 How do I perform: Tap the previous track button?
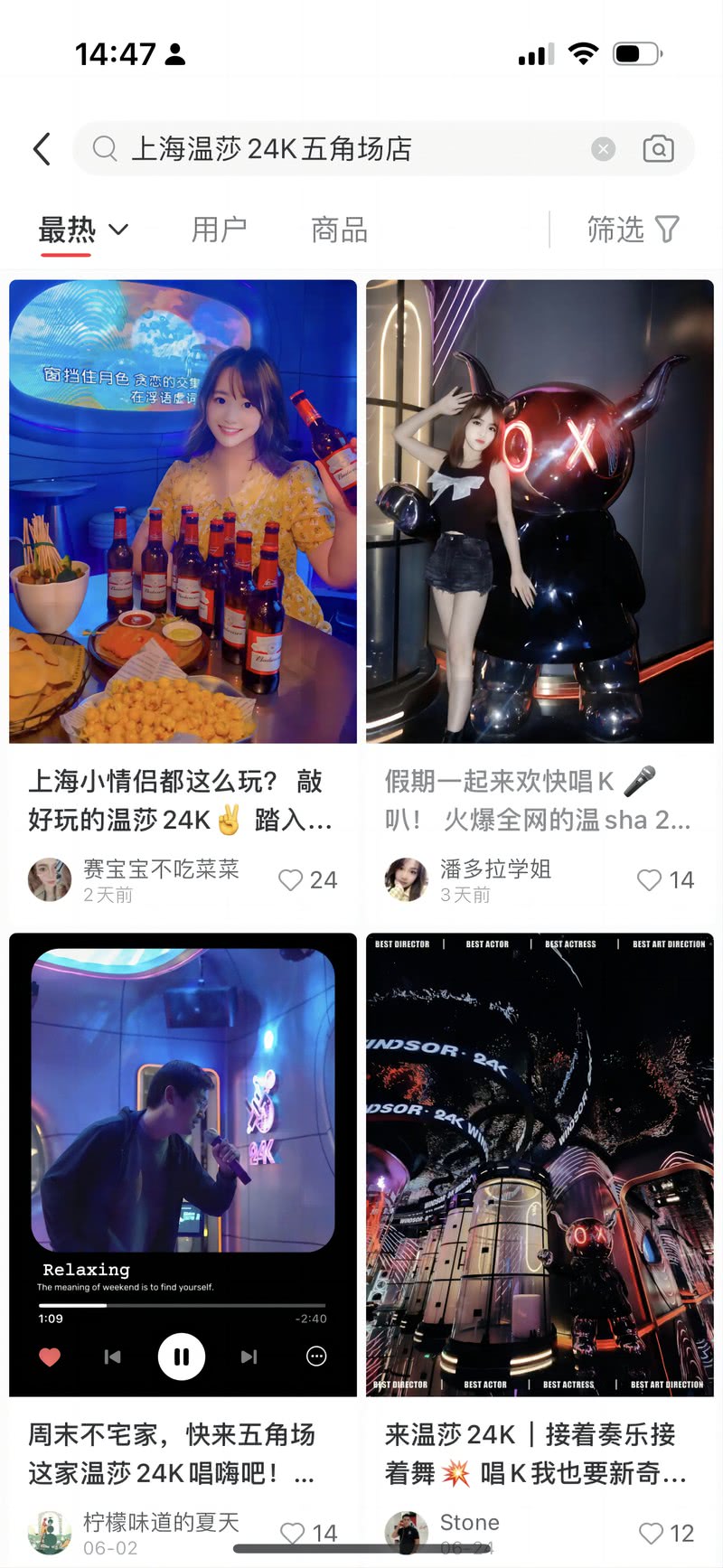112,1357
